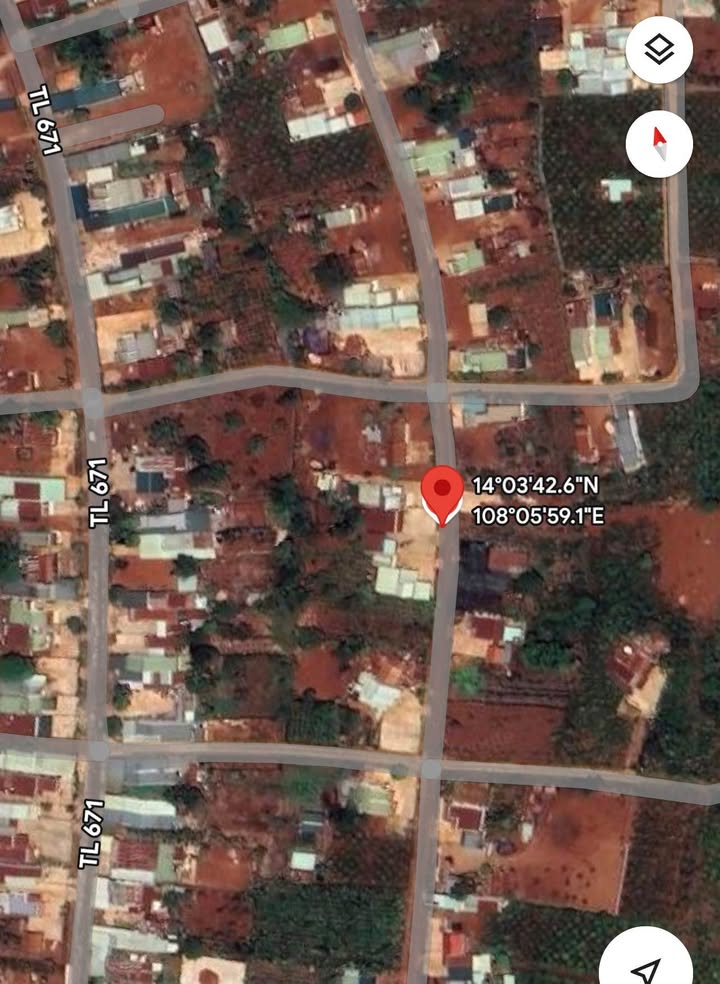Open the map layers selector
Viewport: 720px width, 984px height.
point(659,51)
